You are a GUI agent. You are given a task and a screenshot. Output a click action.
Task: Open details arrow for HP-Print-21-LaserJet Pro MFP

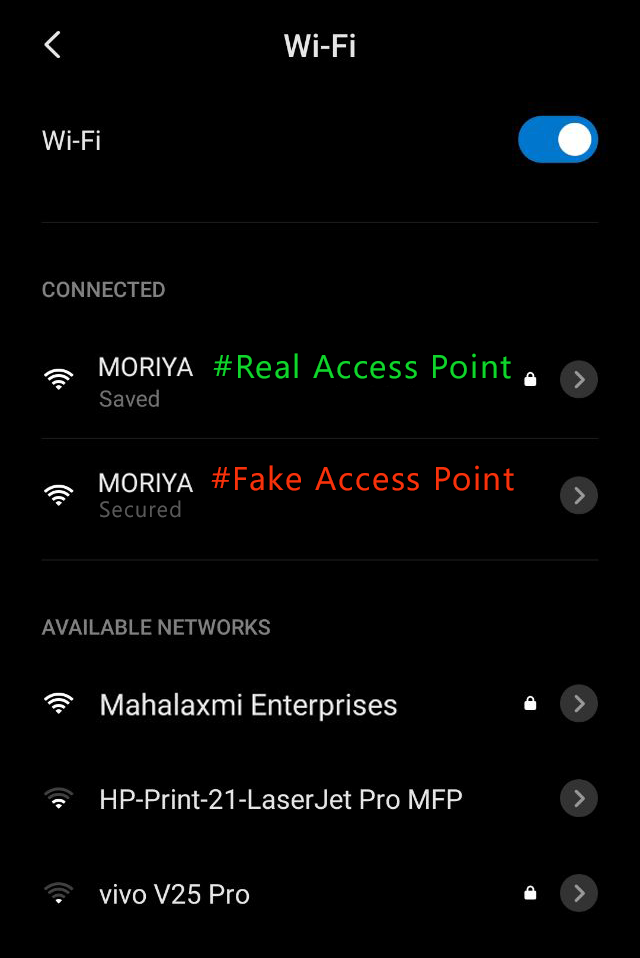(x=578, y=798)
